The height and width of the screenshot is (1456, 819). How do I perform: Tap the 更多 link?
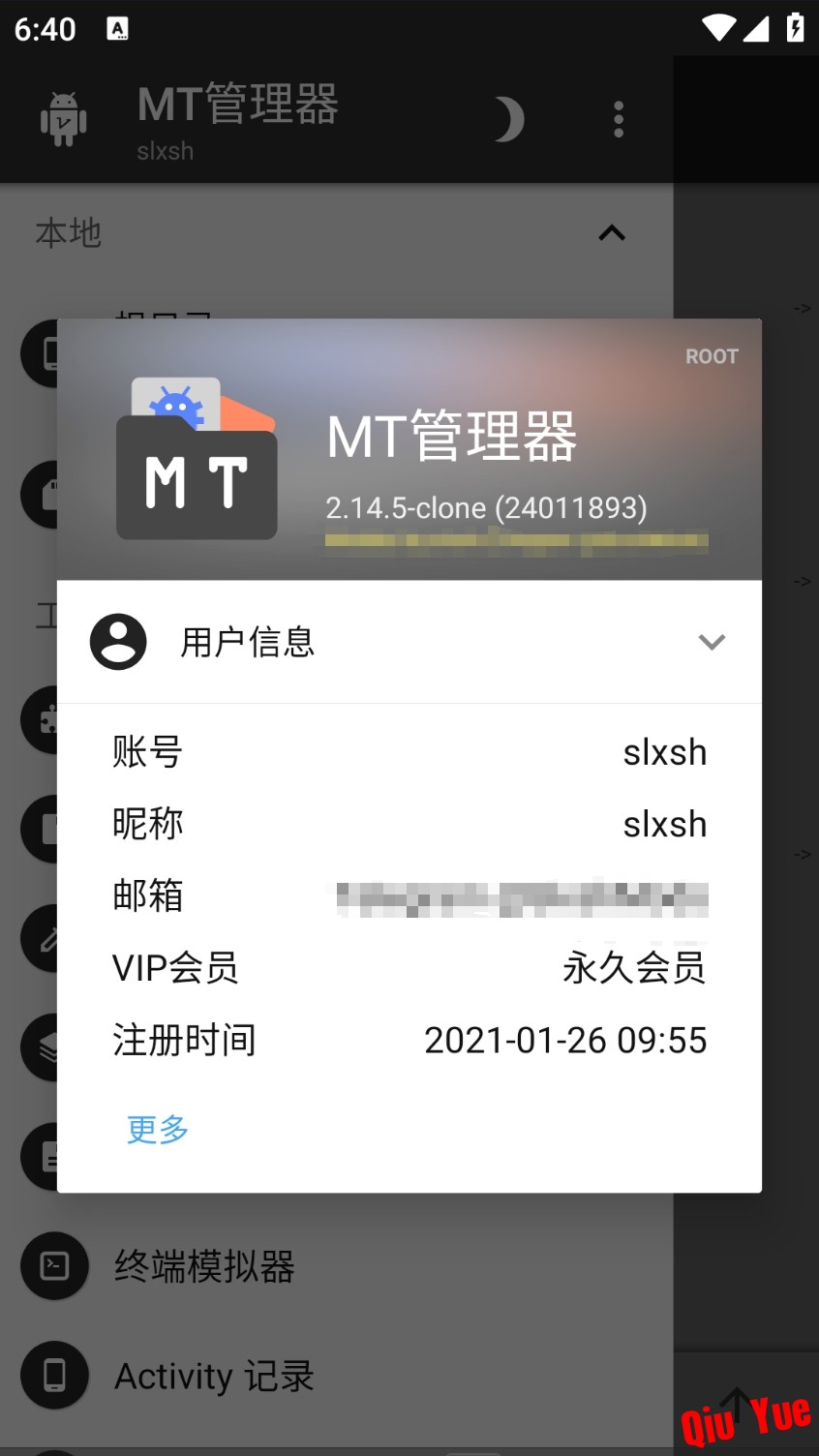(x=158, y=1129)
